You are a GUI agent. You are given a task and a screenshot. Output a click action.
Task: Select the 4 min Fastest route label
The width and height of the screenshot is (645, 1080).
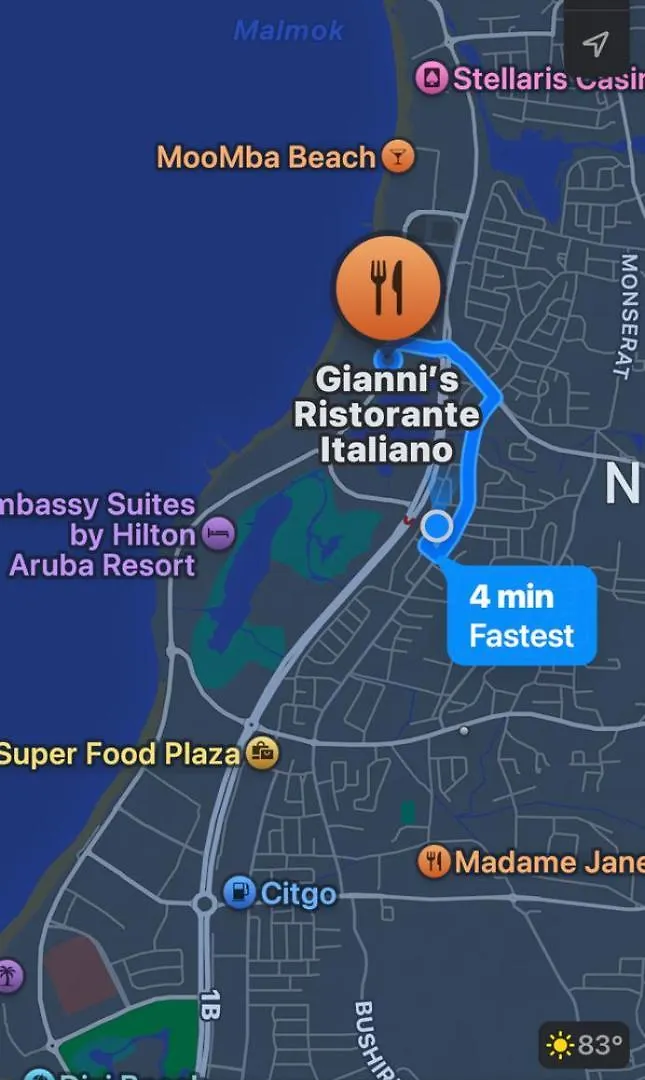[521, 615]
